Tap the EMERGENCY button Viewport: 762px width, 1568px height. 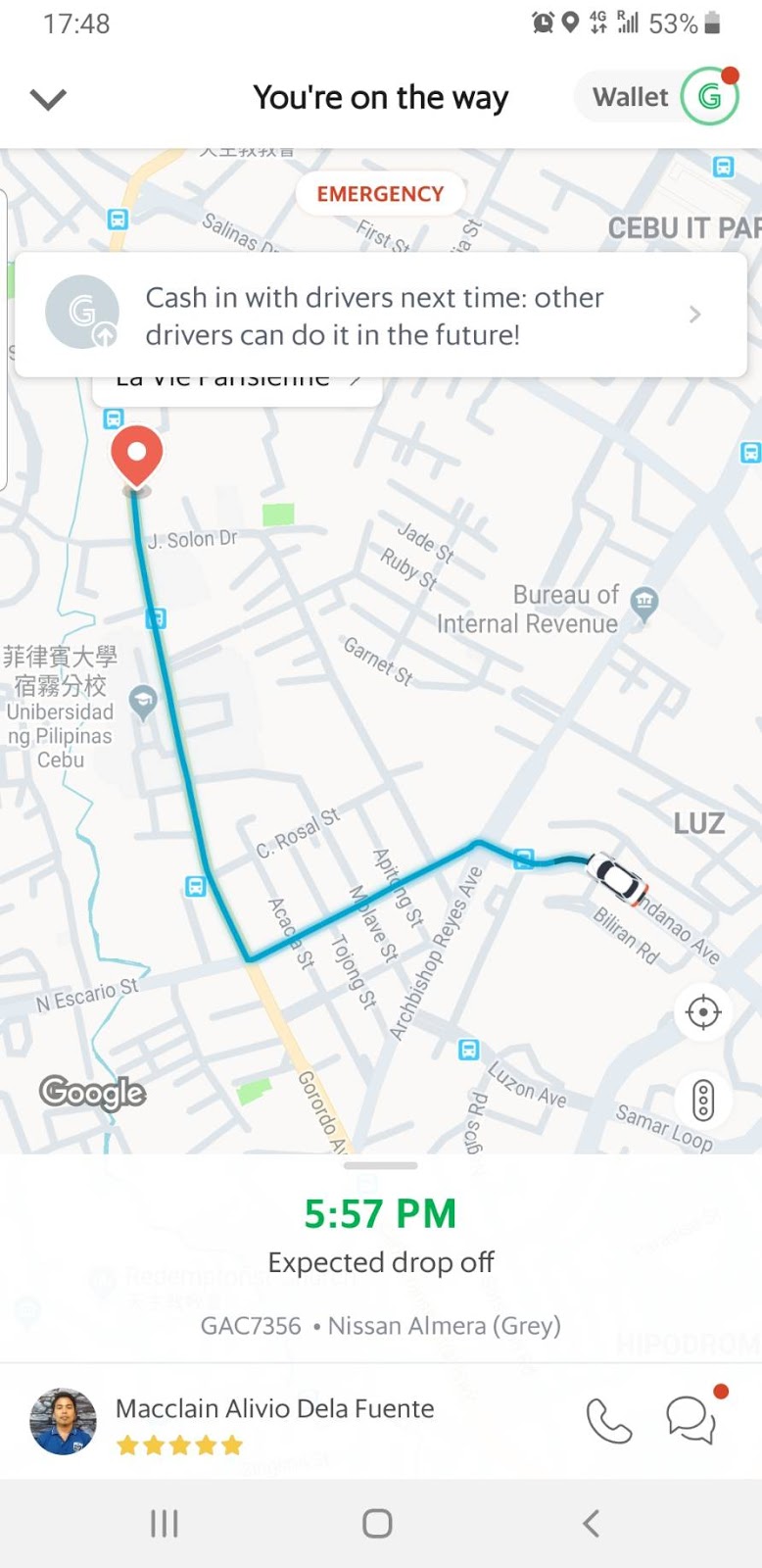[380, 194]
